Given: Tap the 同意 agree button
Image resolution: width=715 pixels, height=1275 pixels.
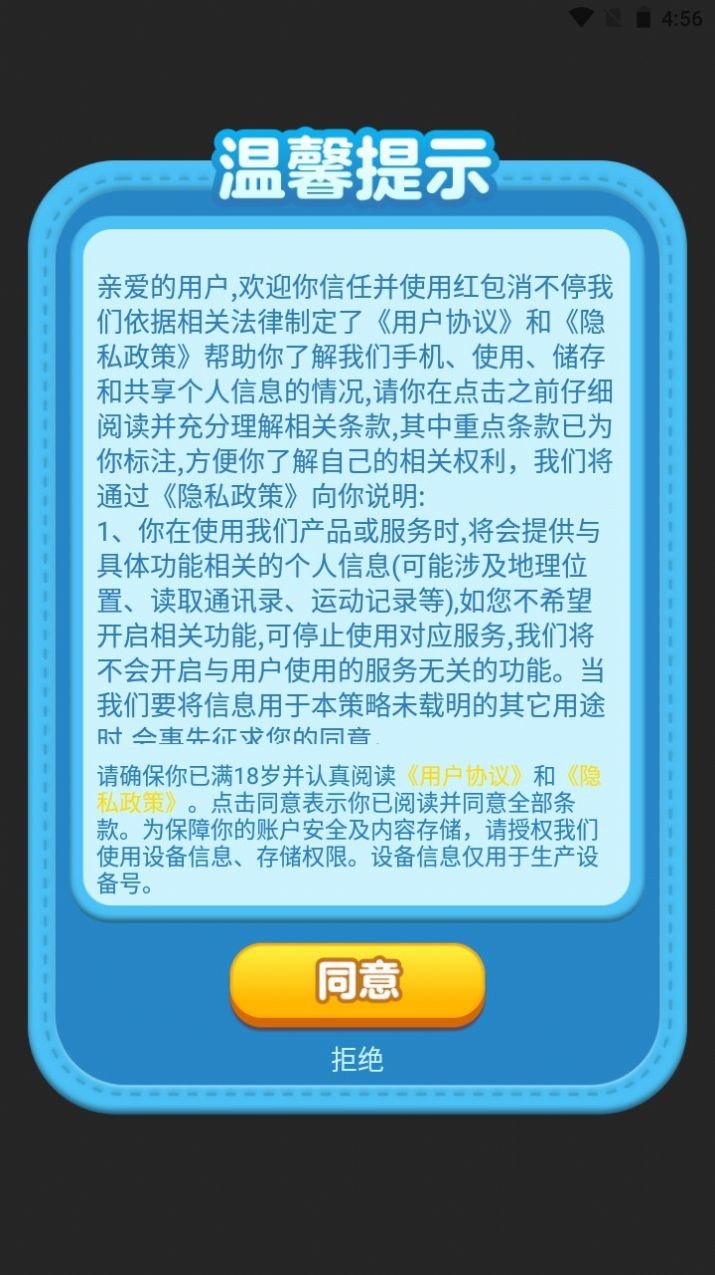Looking at the screenshot, I should pos(357,981).
